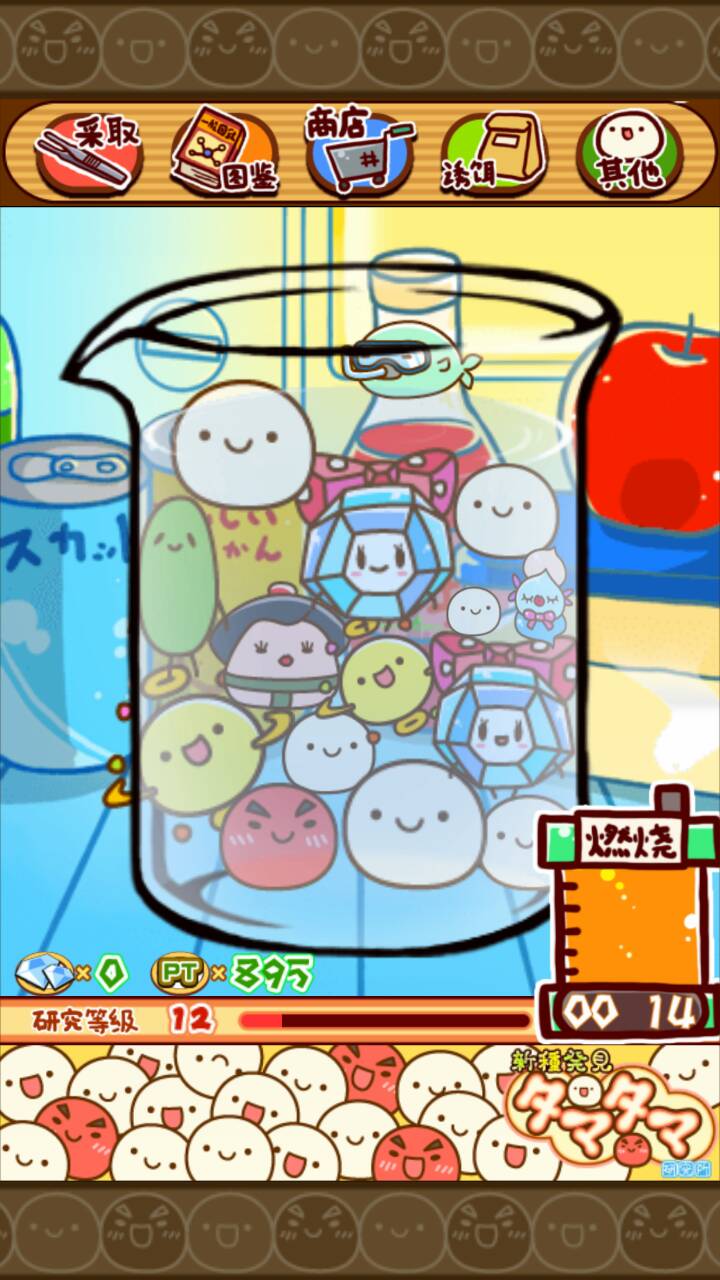Tap the 采取 harvest button
This screenshot has height=1280, width=720.
(89, 153)
